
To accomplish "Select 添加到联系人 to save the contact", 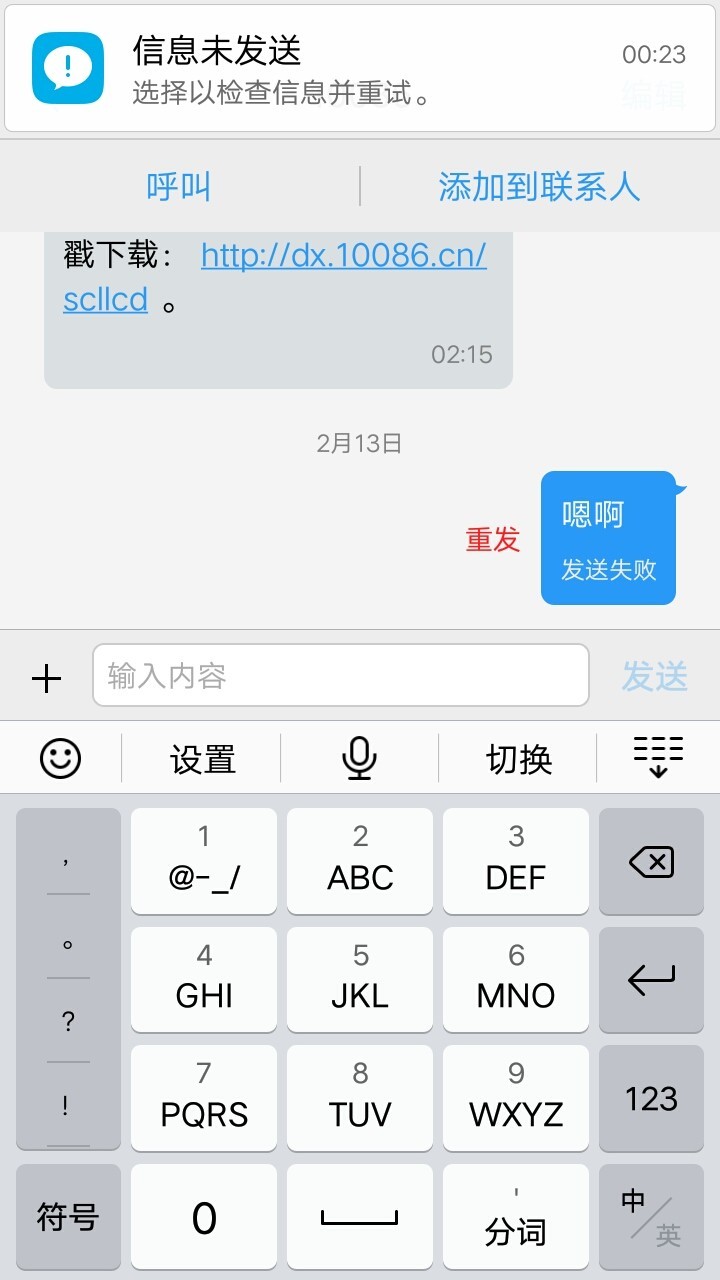I will (x=539, y=187).
